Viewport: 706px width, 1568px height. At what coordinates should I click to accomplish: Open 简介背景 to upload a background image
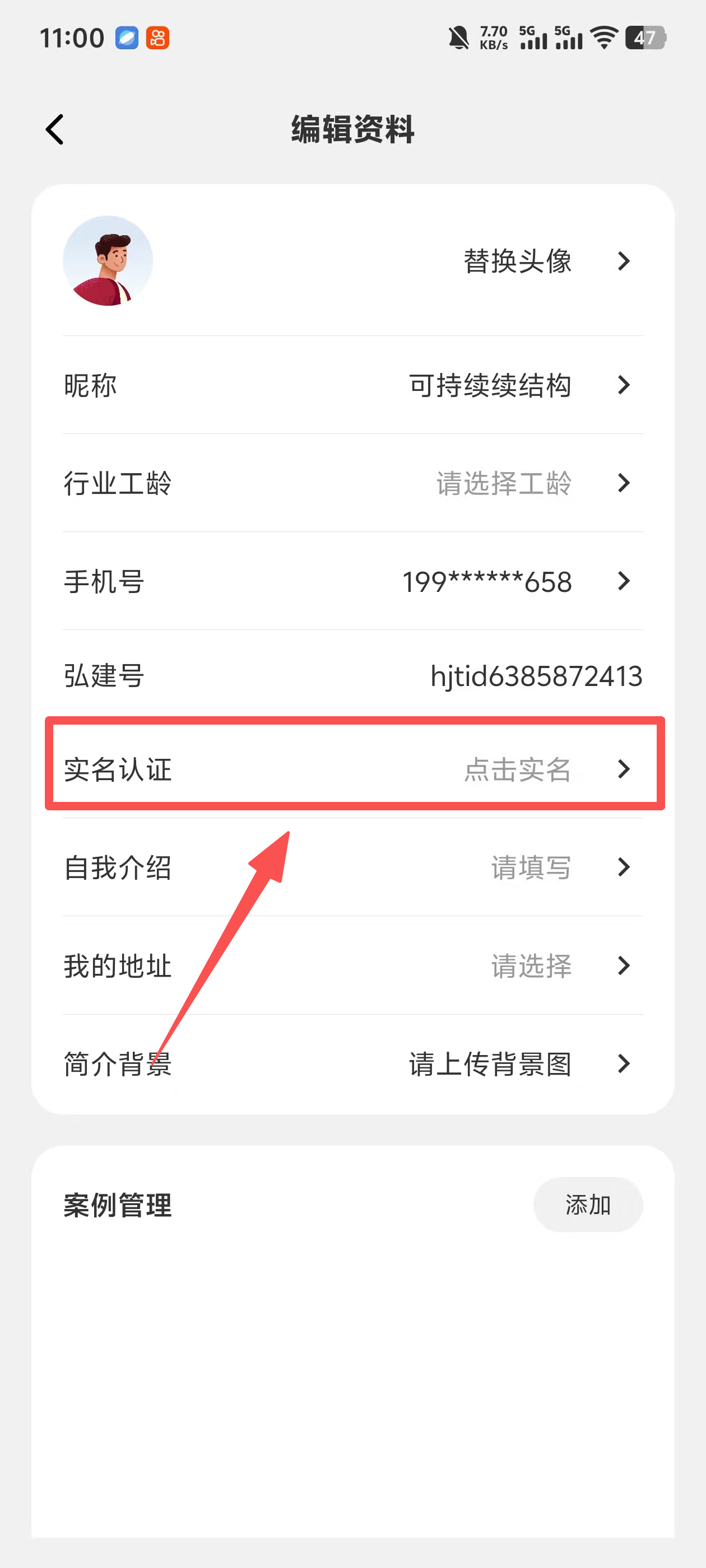(x=354, y=1064)
